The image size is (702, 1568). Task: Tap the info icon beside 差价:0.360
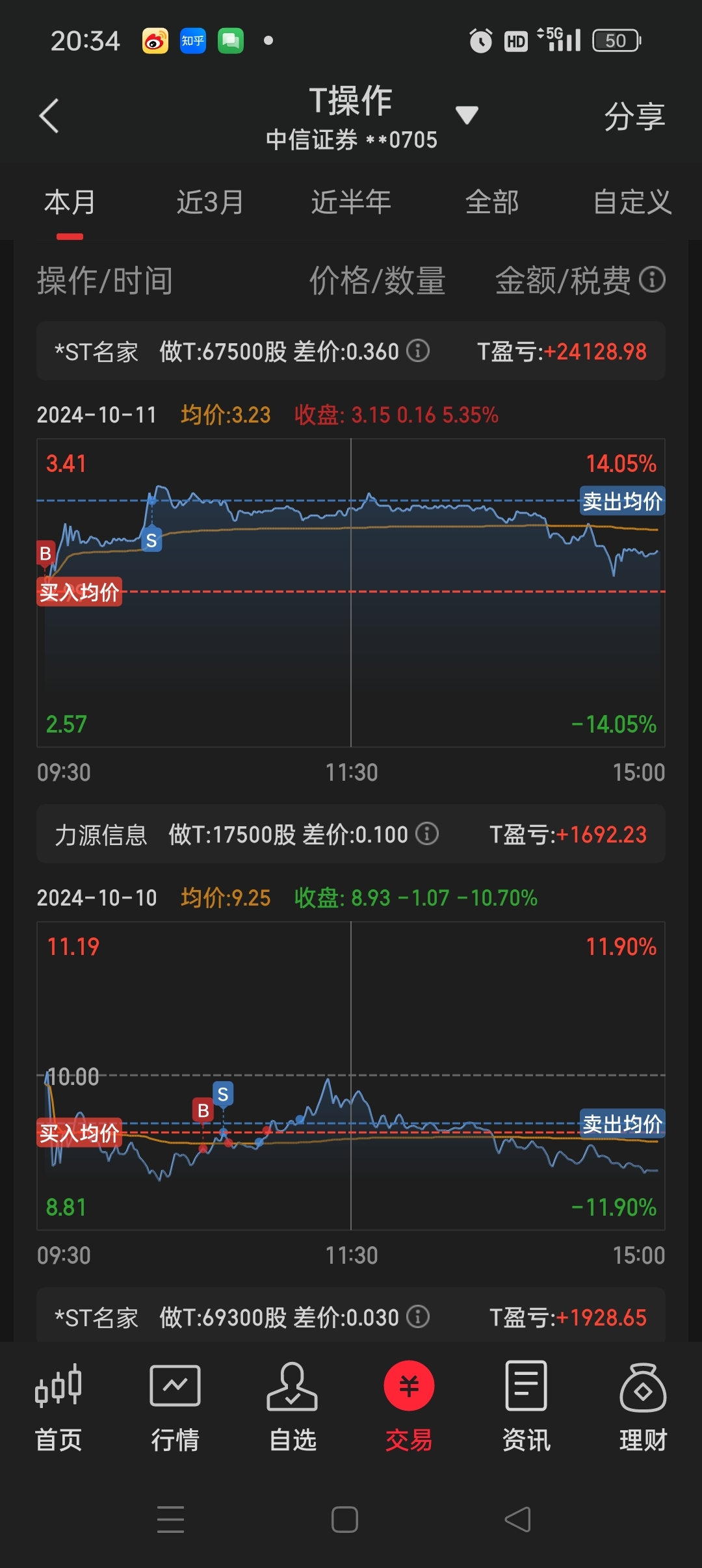(x=419, y=351)
